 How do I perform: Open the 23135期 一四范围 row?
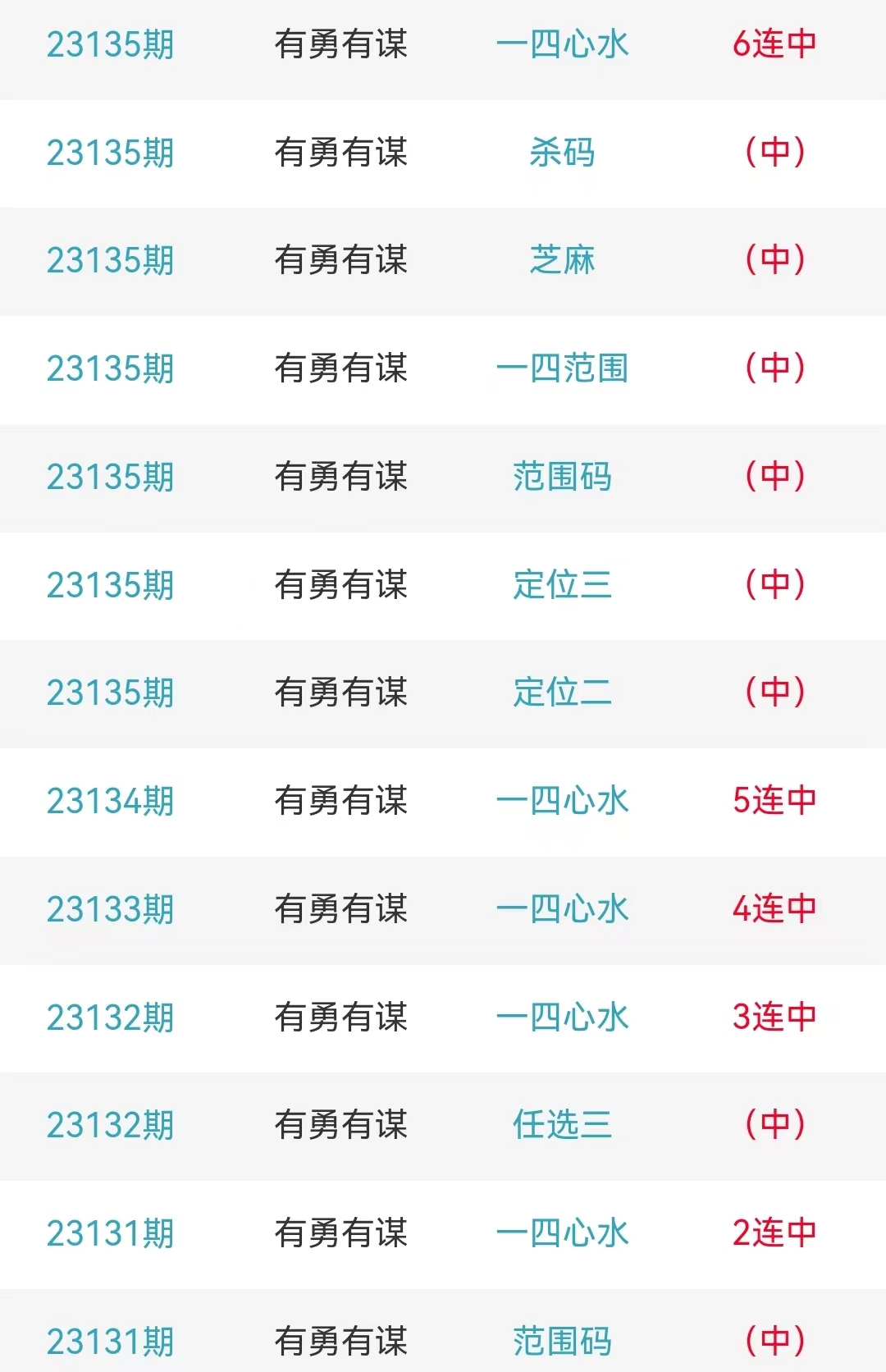[562, 368]
